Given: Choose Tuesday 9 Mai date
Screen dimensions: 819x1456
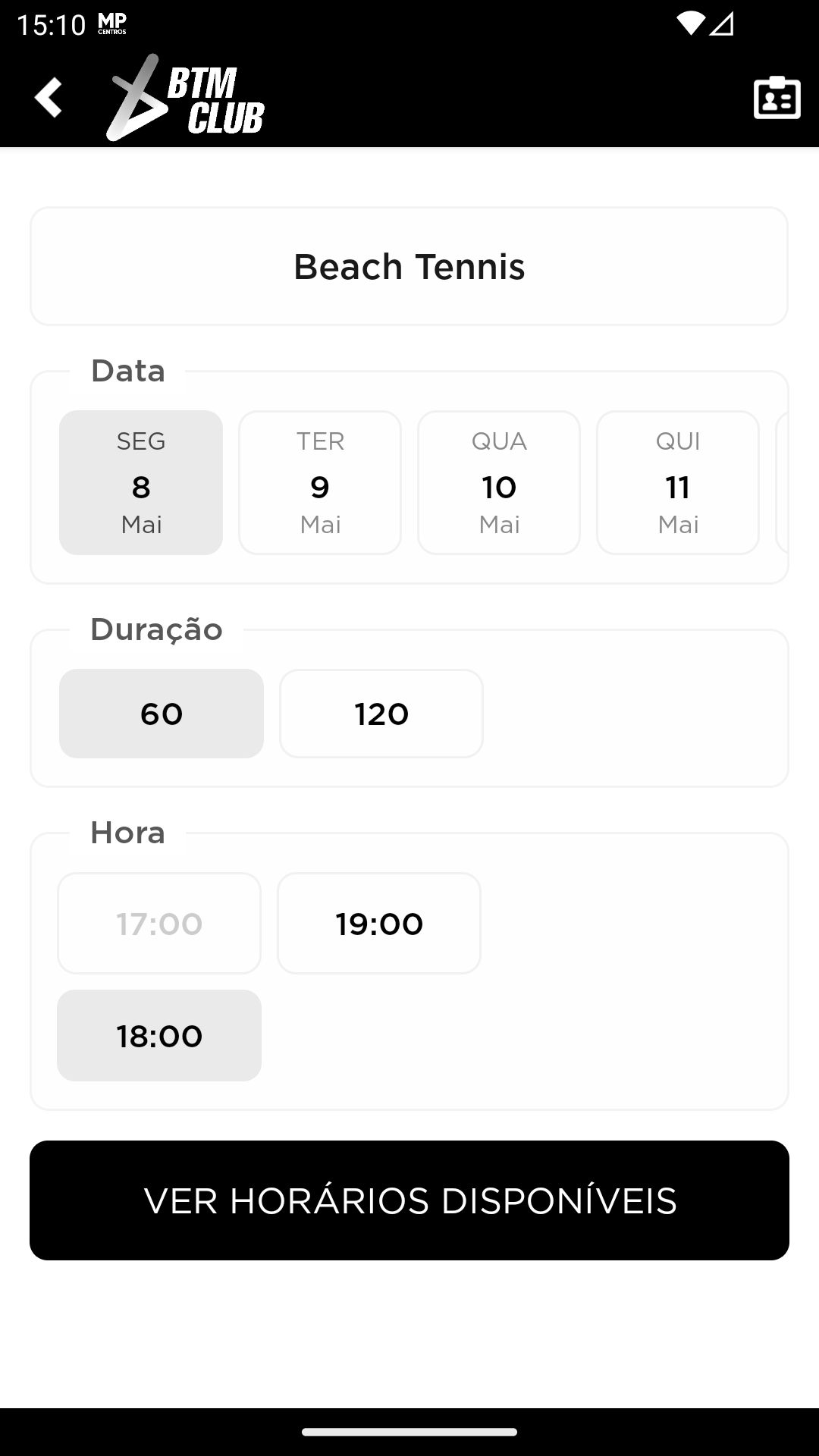Looking at the screenshot, I should tap(320, 482).
